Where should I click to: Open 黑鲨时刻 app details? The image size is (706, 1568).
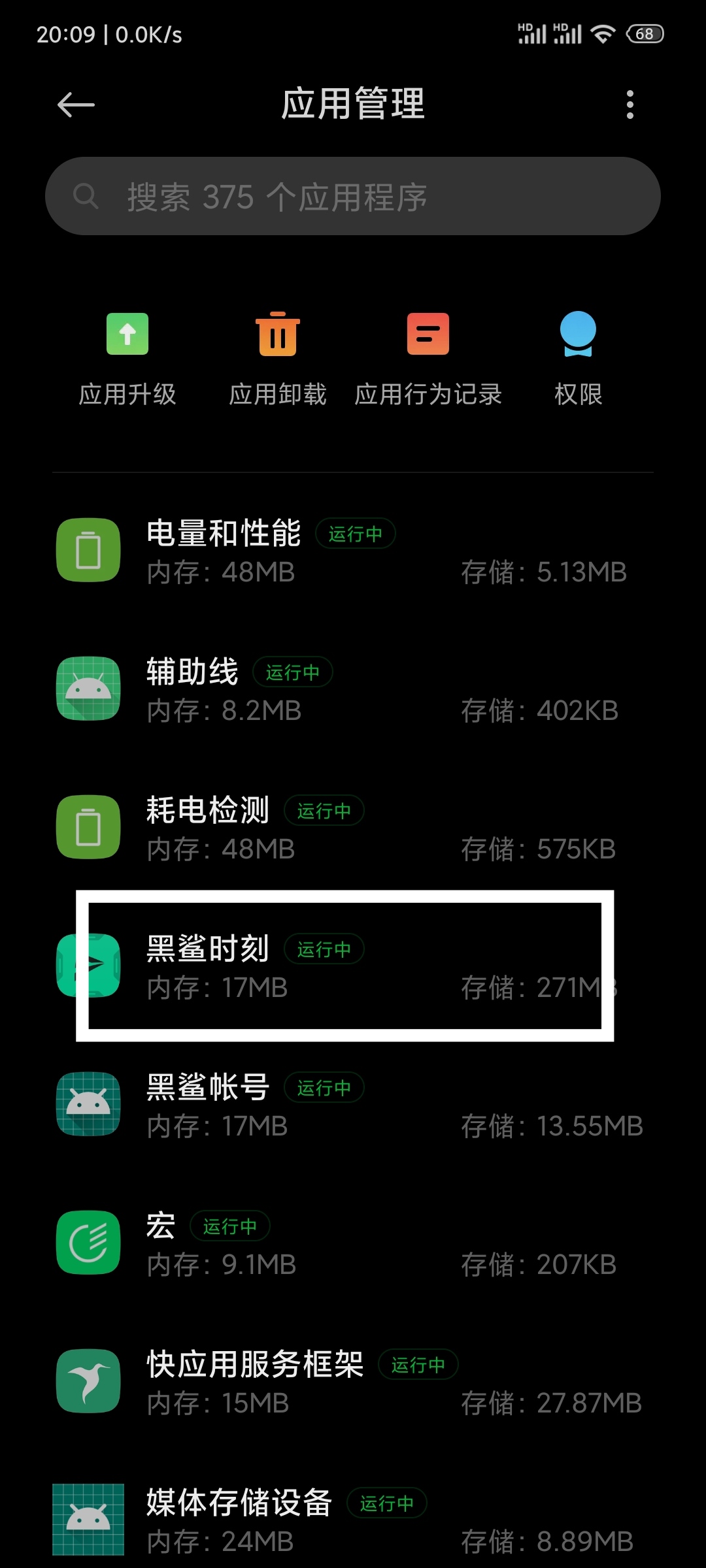coord(353,967)
